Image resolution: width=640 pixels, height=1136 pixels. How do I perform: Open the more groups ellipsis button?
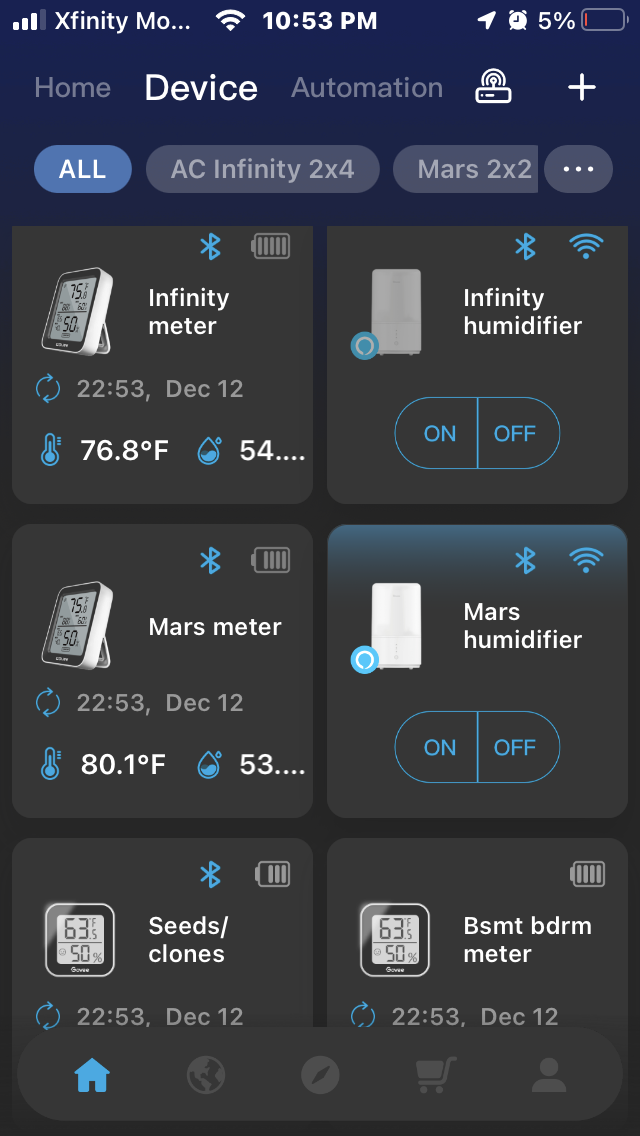[x=578, y=169]
